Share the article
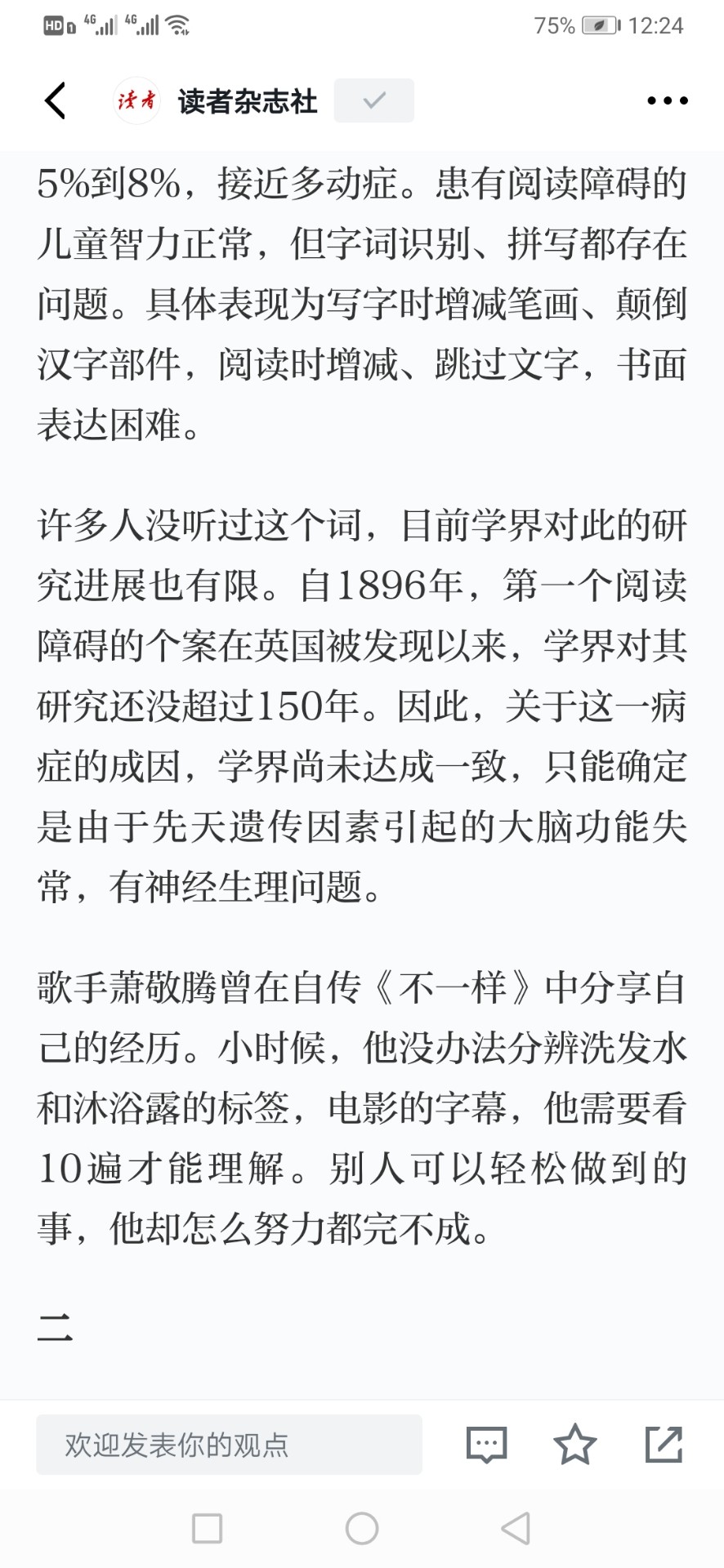724x1568 pixels. coord(664,1444)
